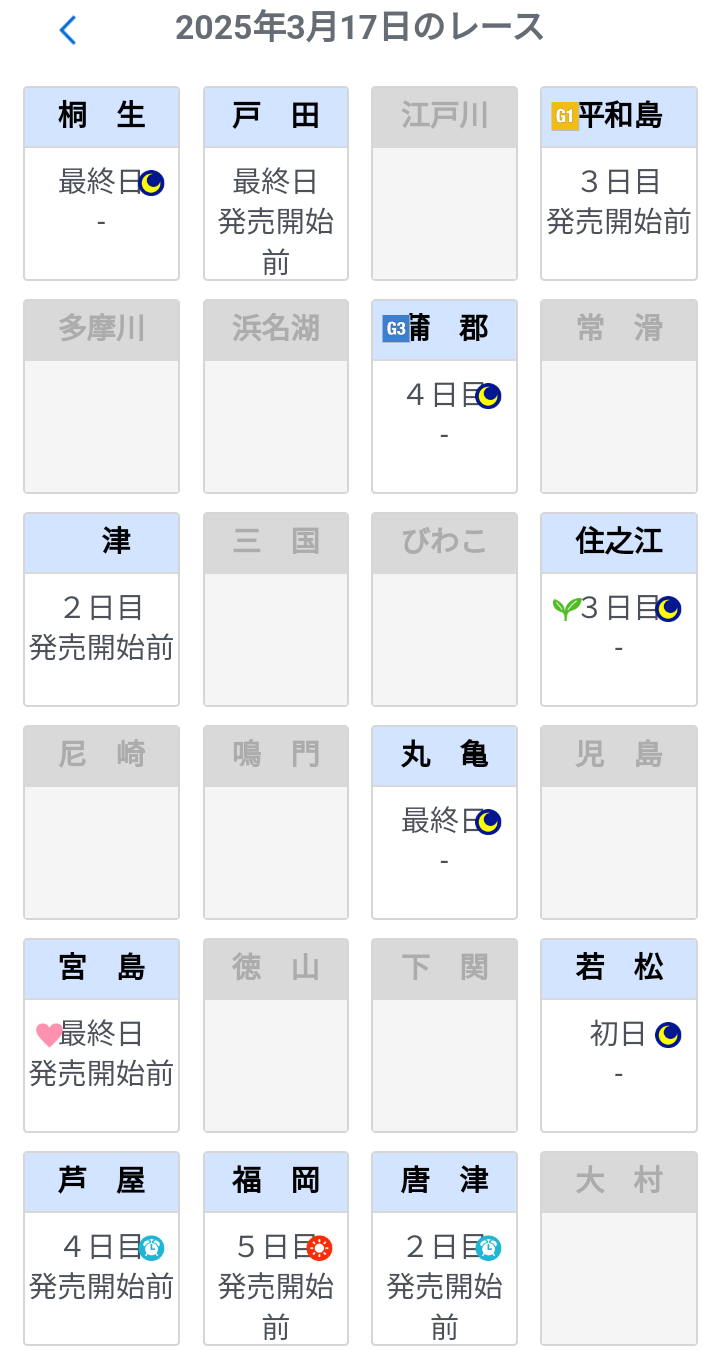This screenshot has width=708, height=1364.
Task: Choose the 唐津 venue card
Action: 444,1248
